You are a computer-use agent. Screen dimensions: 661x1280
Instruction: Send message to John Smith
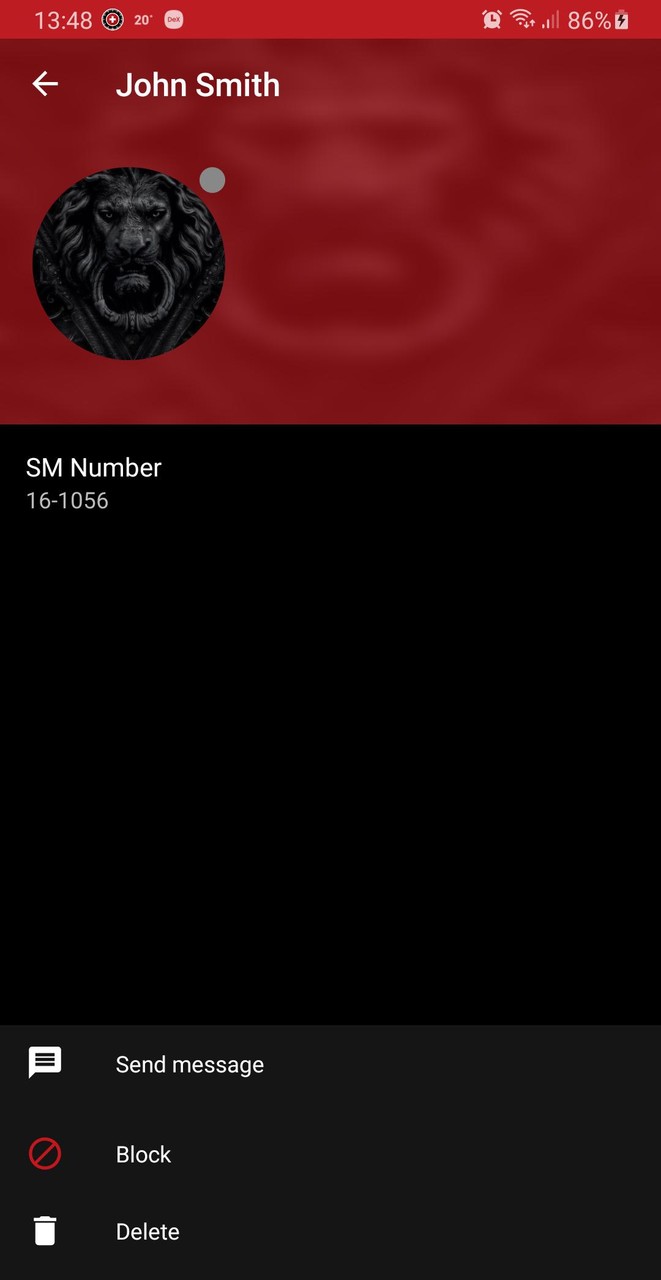pos(189,1064)
